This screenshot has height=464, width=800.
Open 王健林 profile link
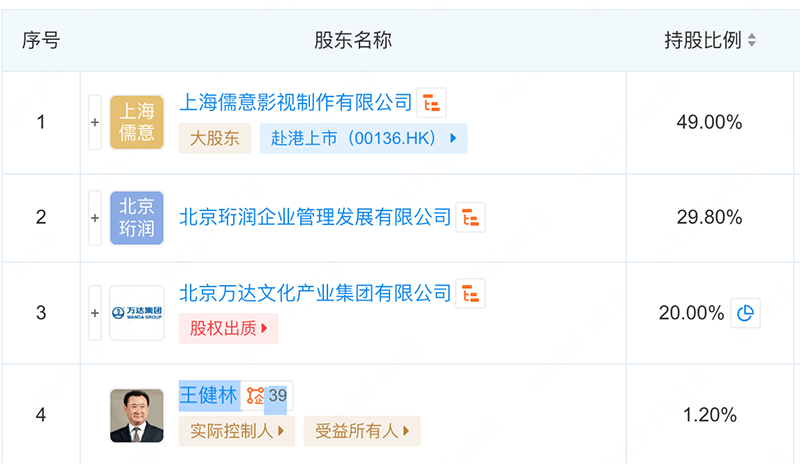coord(208,395)
